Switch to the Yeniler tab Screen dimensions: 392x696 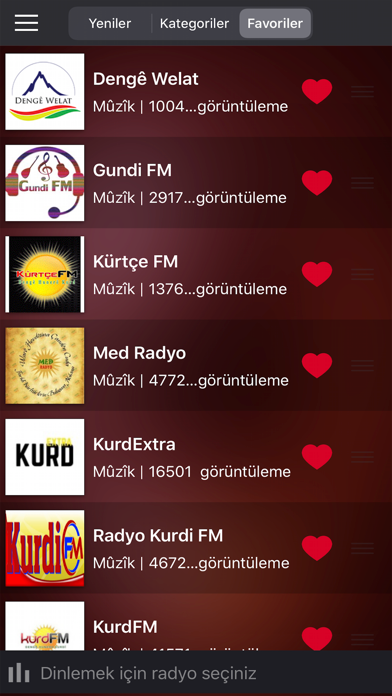[110, 23]
